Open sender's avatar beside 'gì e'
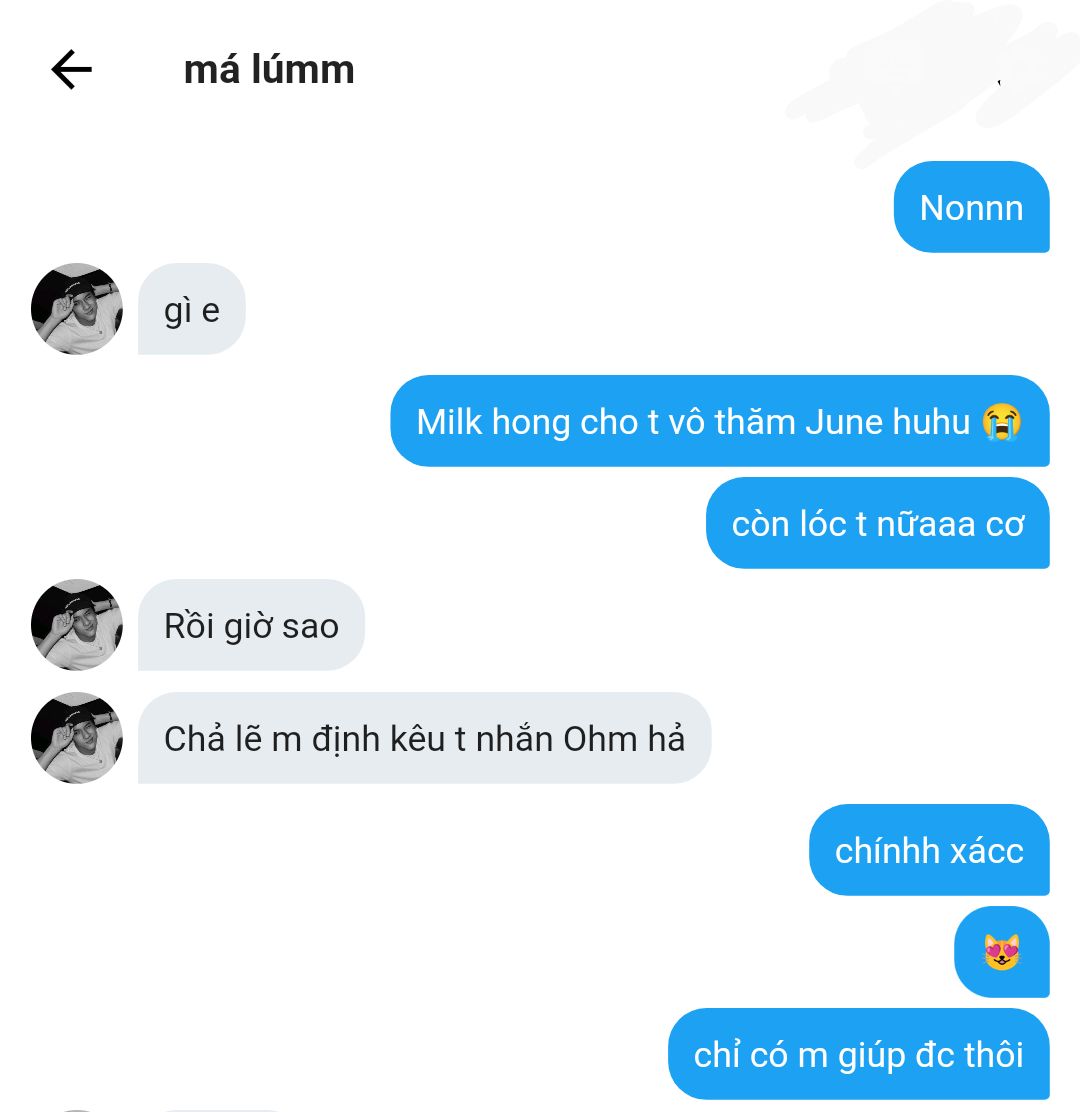This screenshot has height=1112, width=1080. pyautogui.click(x=77, y=309)
